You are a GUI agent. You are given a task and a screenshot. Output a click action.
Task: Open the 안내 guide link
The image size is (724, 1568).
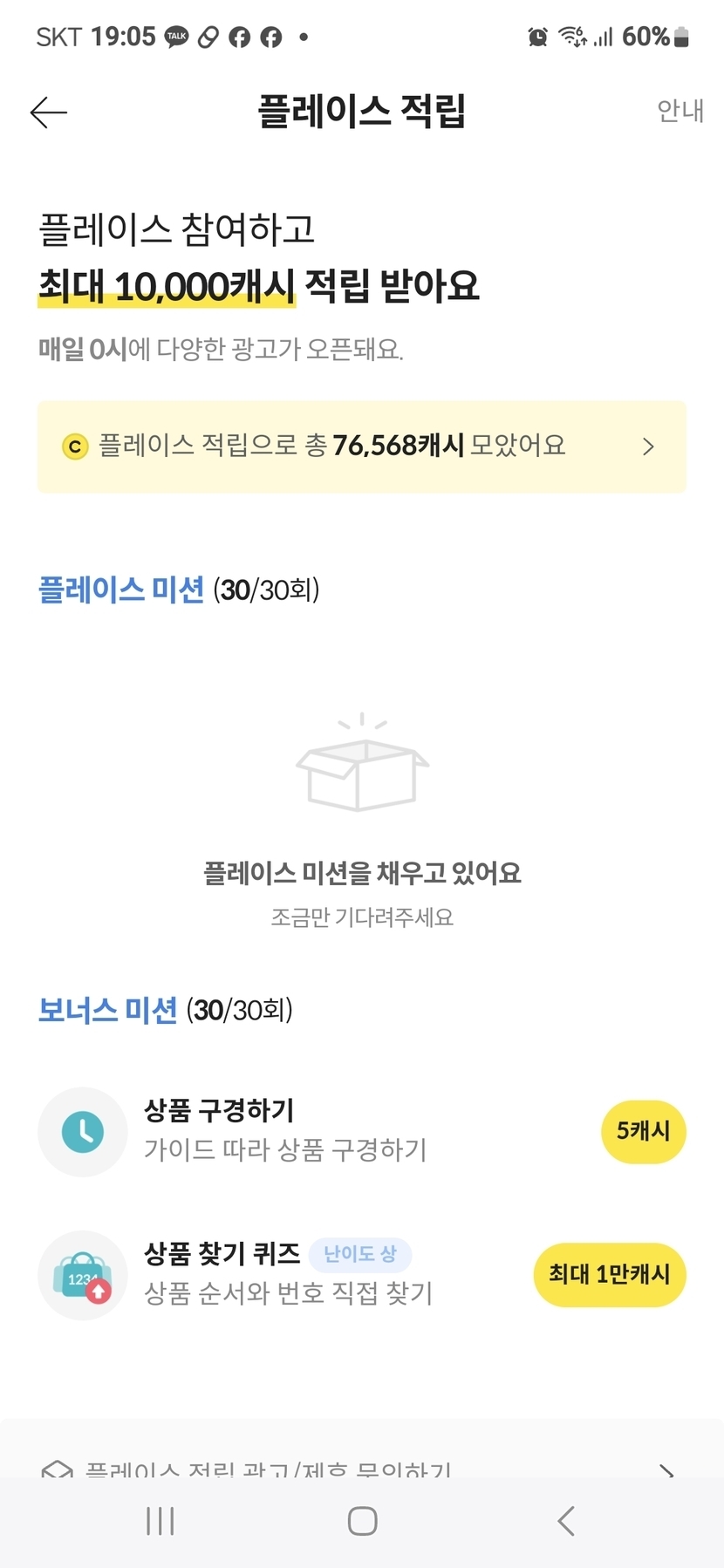680,111
